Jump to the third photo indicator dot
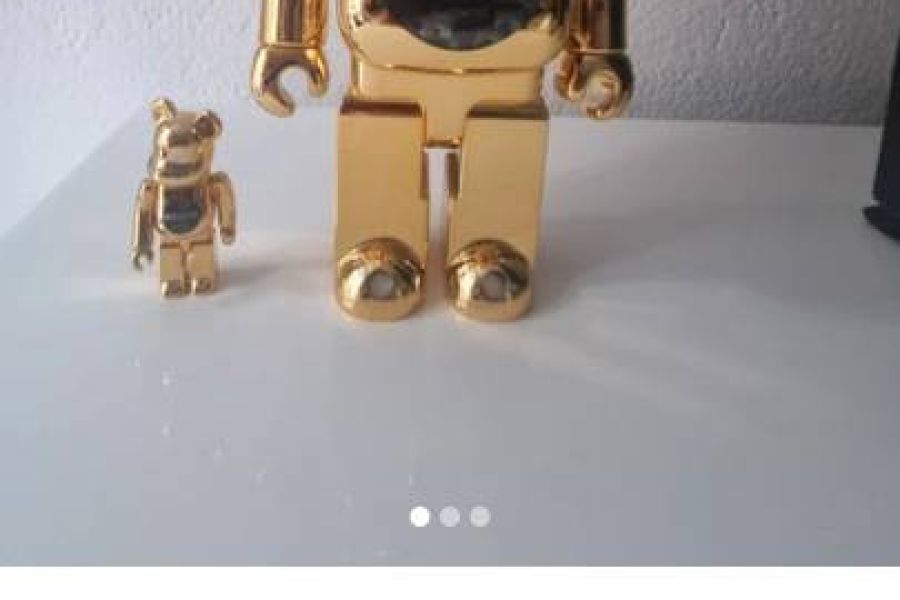900x600 pixels. pyautogui.click(x=480, y=516)
